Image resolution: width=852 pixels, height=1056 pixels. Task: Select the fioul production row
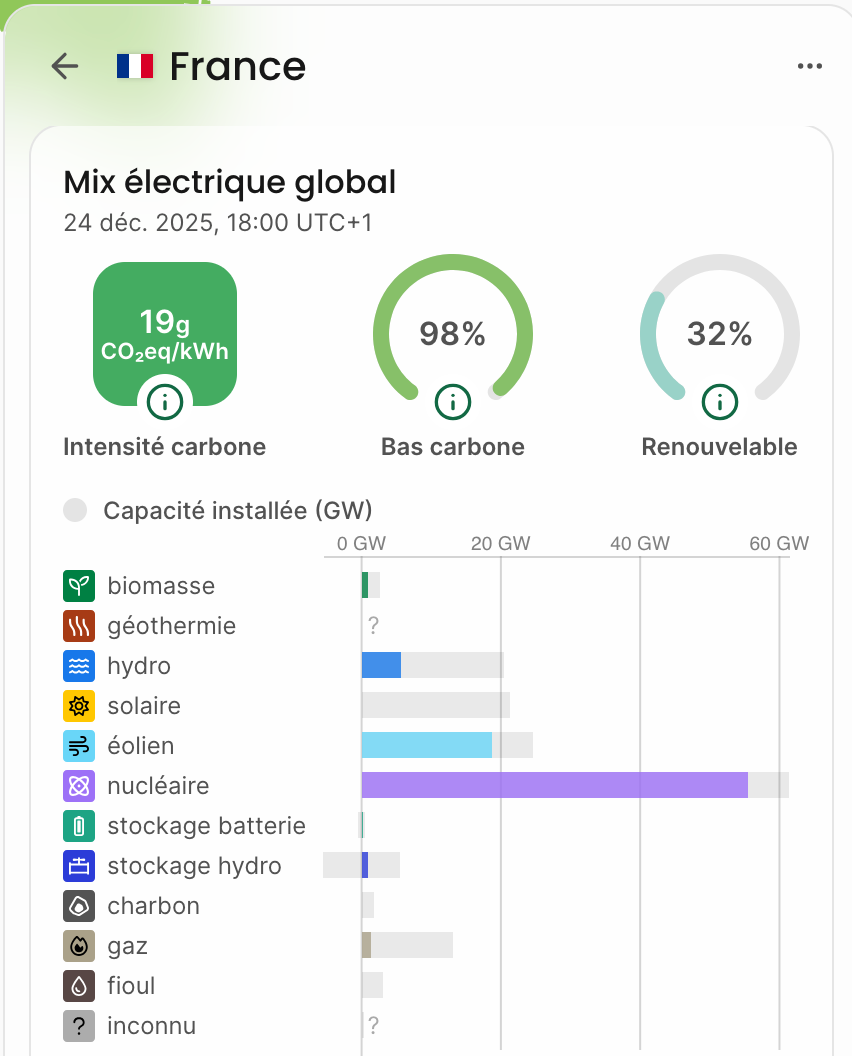(132, 986)
